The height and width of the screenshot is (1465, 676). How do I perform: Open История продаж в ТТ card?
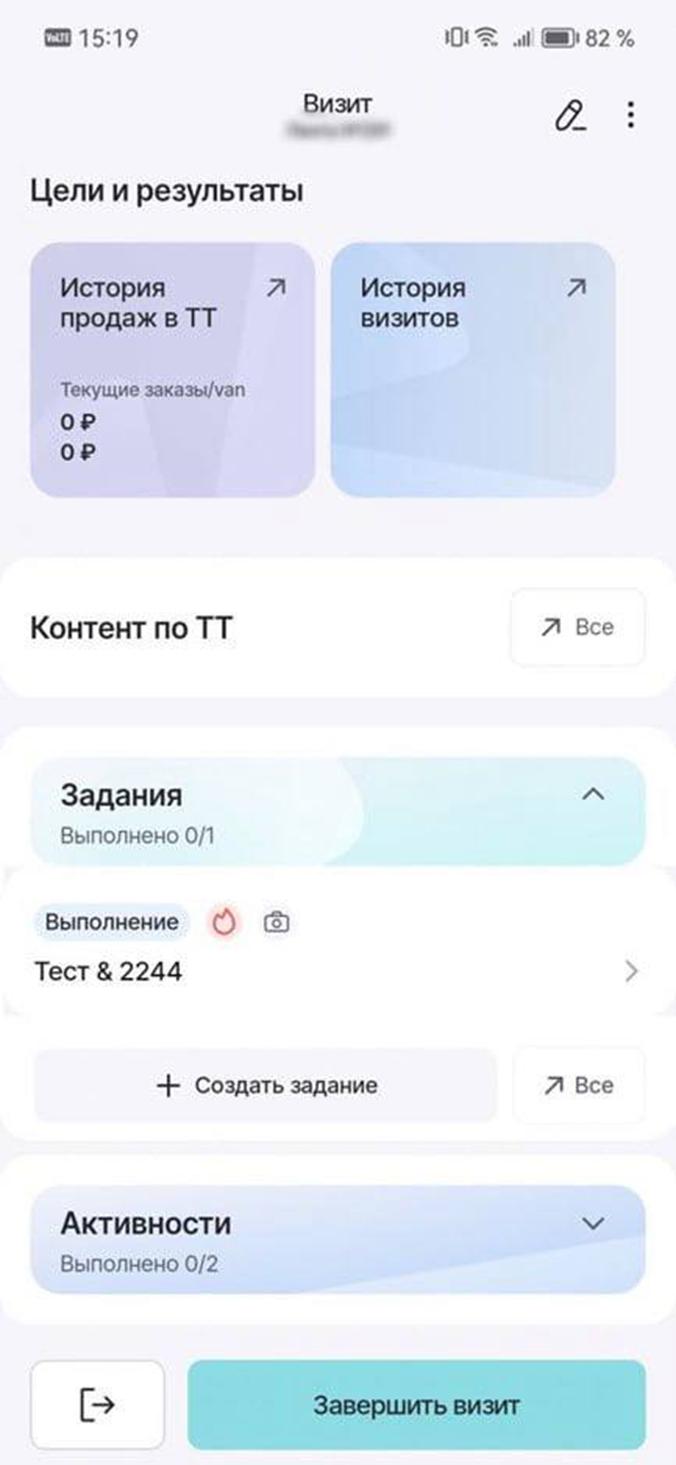point(172,369)
